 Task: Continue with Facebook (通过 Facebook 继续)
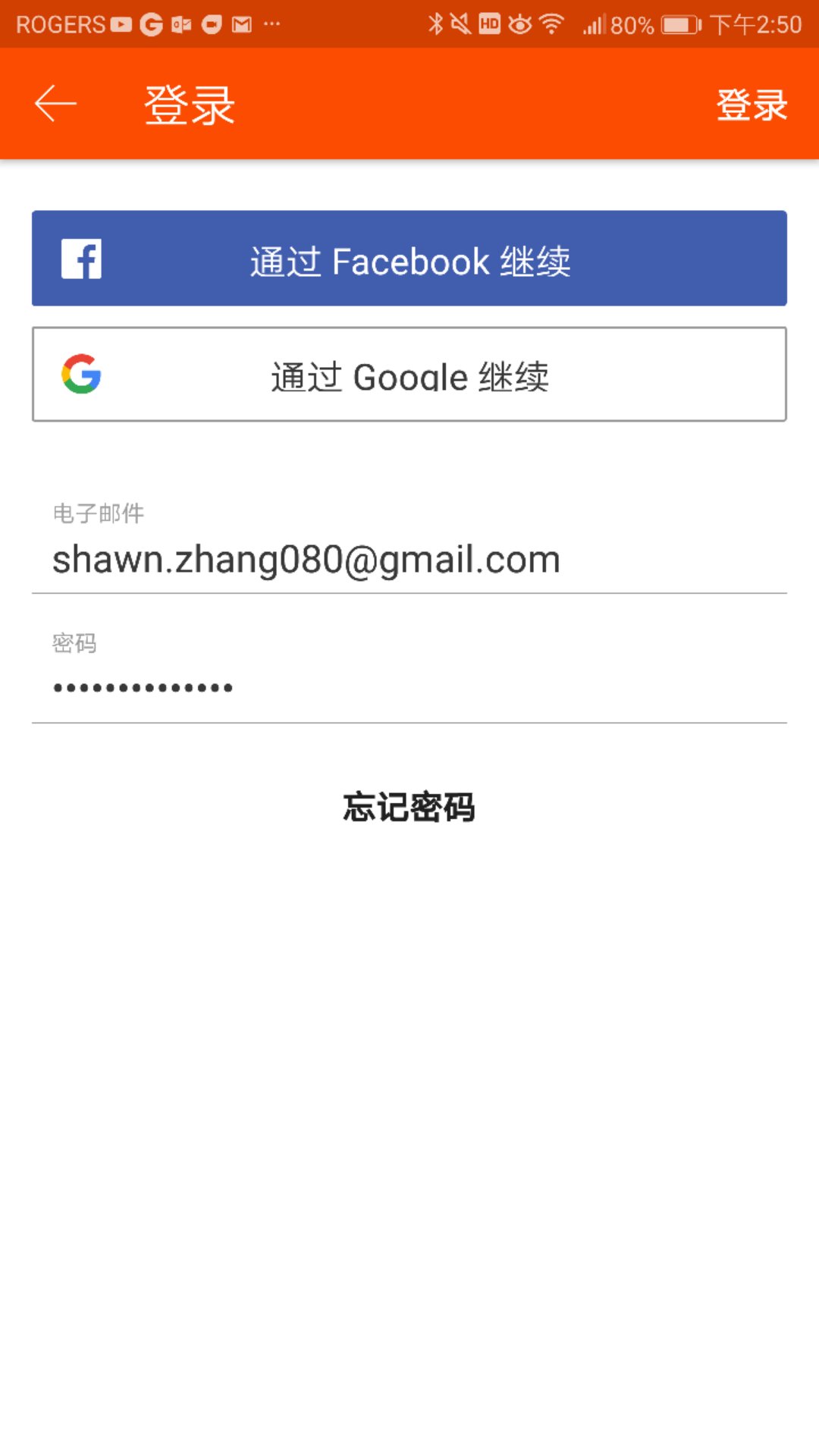[x=409, y=259]
